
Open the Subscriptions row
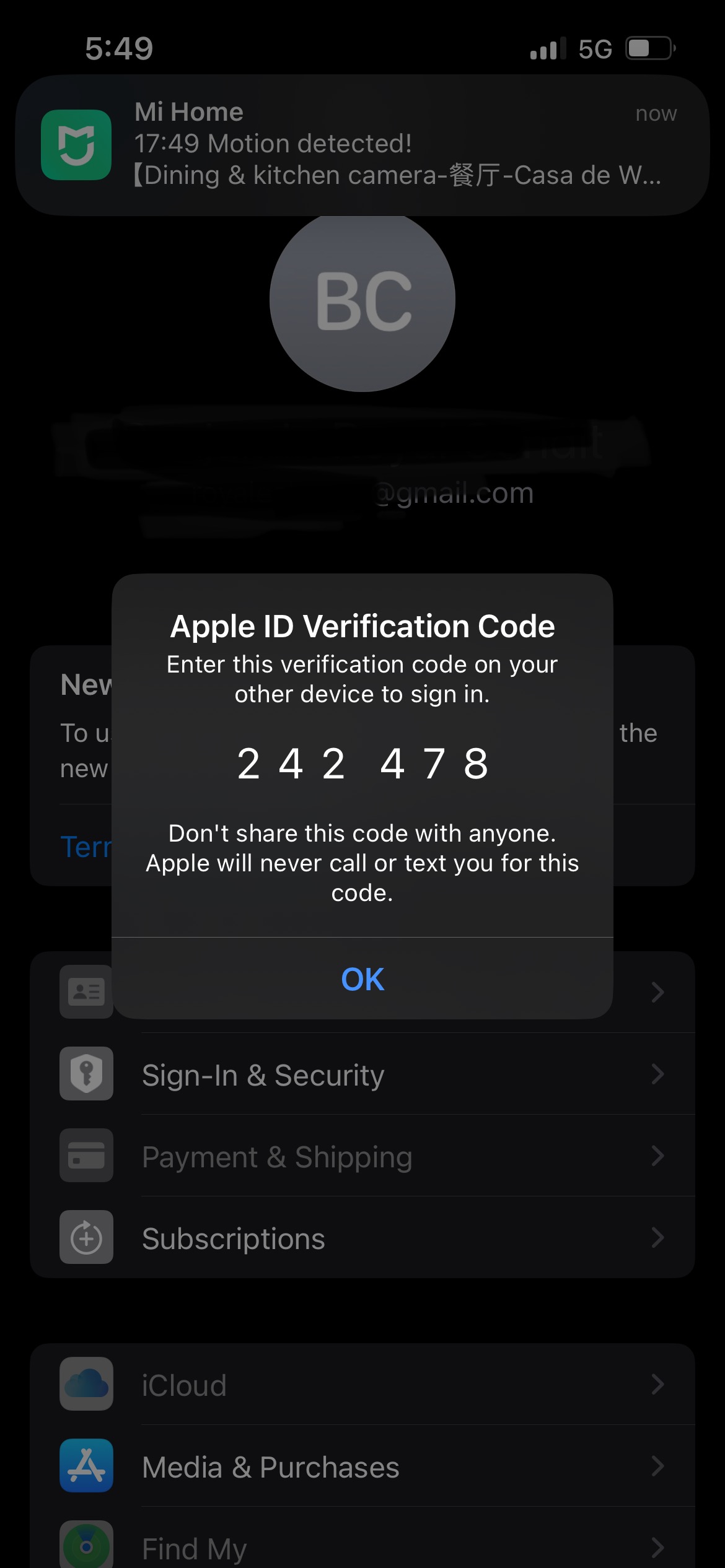362,1238
